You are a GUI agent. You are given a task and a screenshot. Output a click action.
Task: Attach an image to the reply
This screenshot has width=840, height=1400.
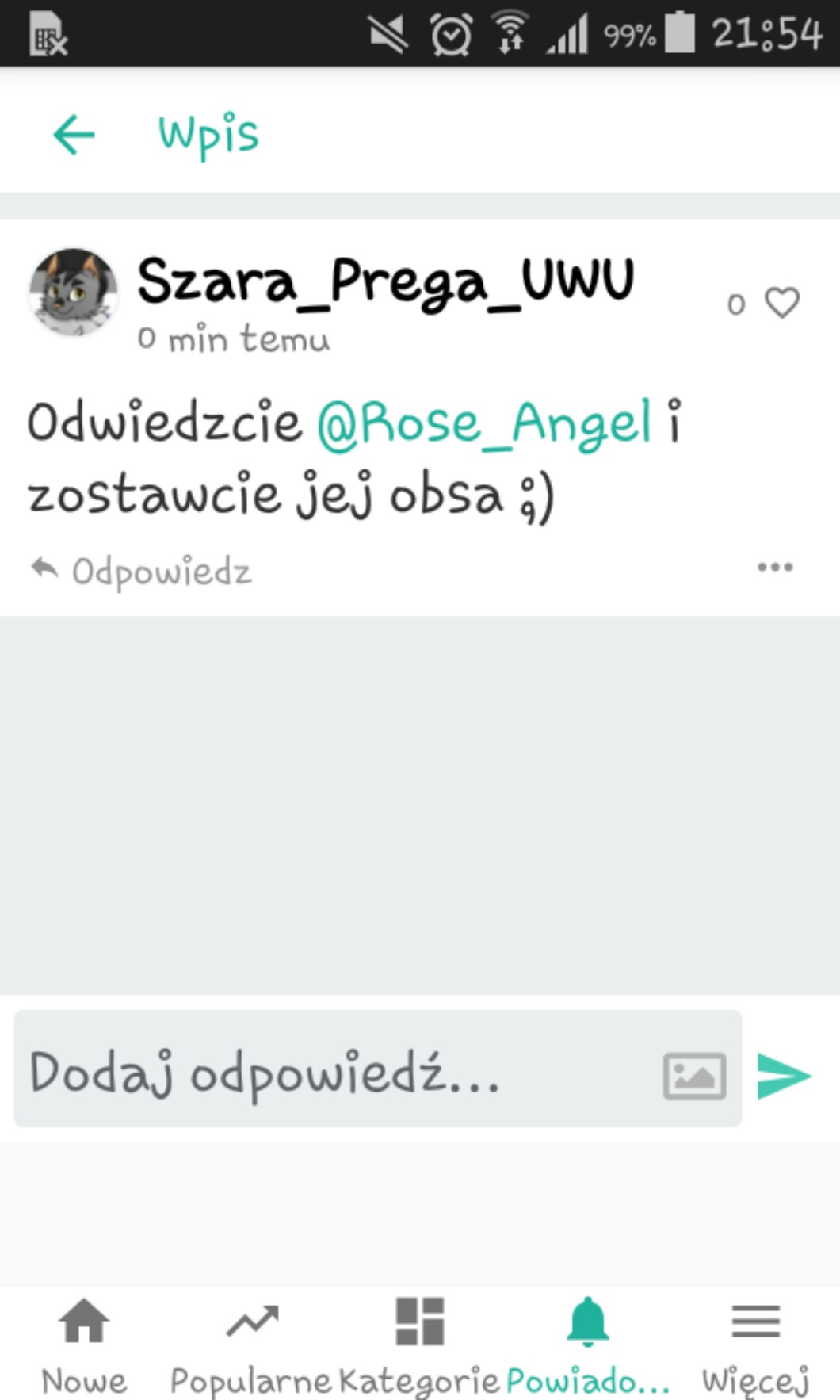point(694,1076)
